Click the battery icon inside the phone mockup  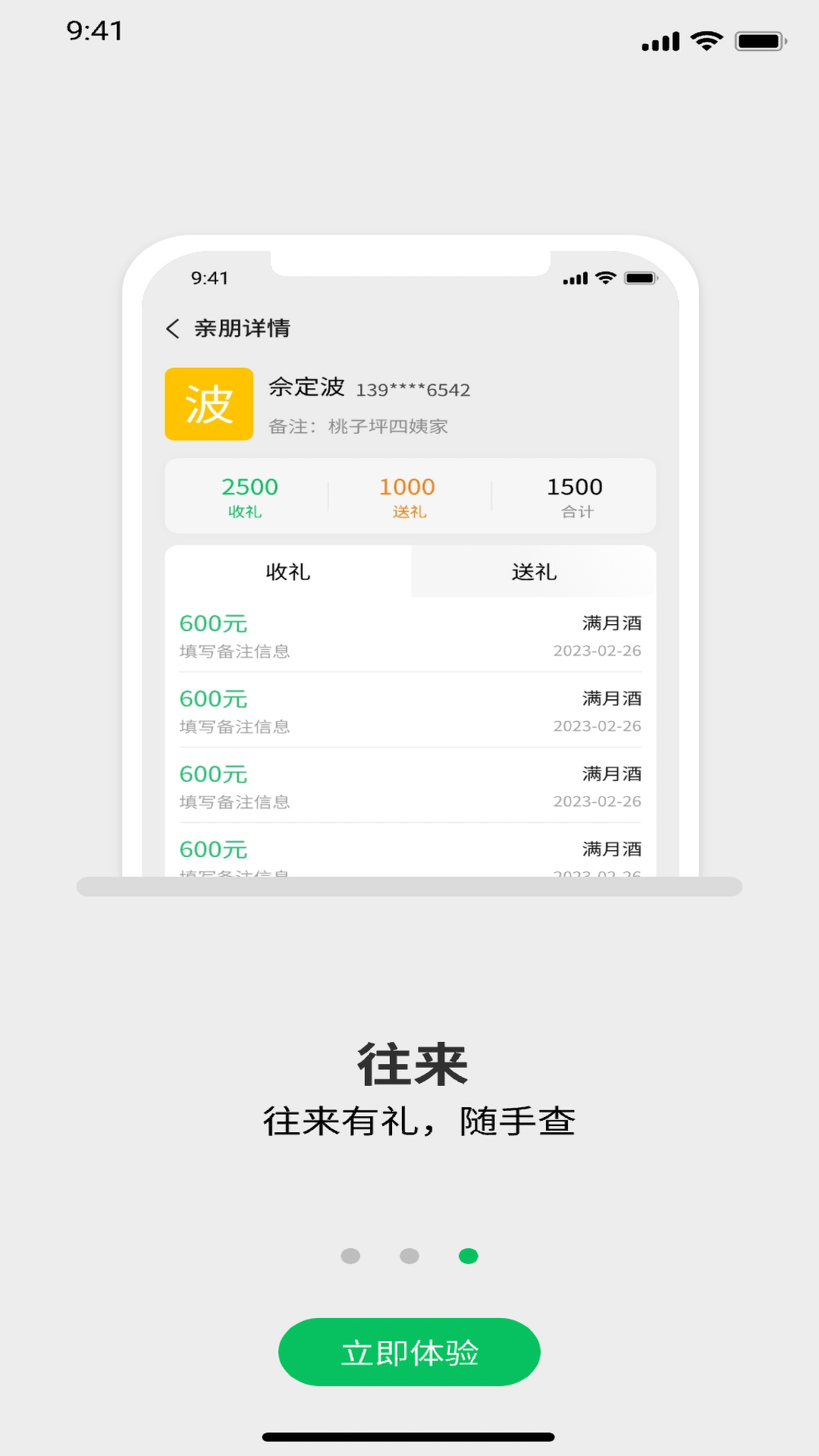[x=641, y=278]
